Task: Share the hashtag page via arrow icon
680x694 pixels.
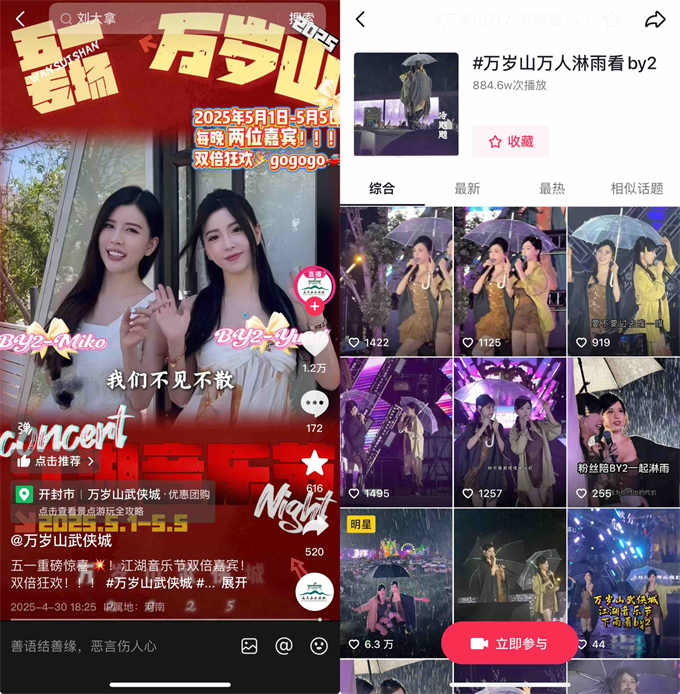Action: click(655, 19)
